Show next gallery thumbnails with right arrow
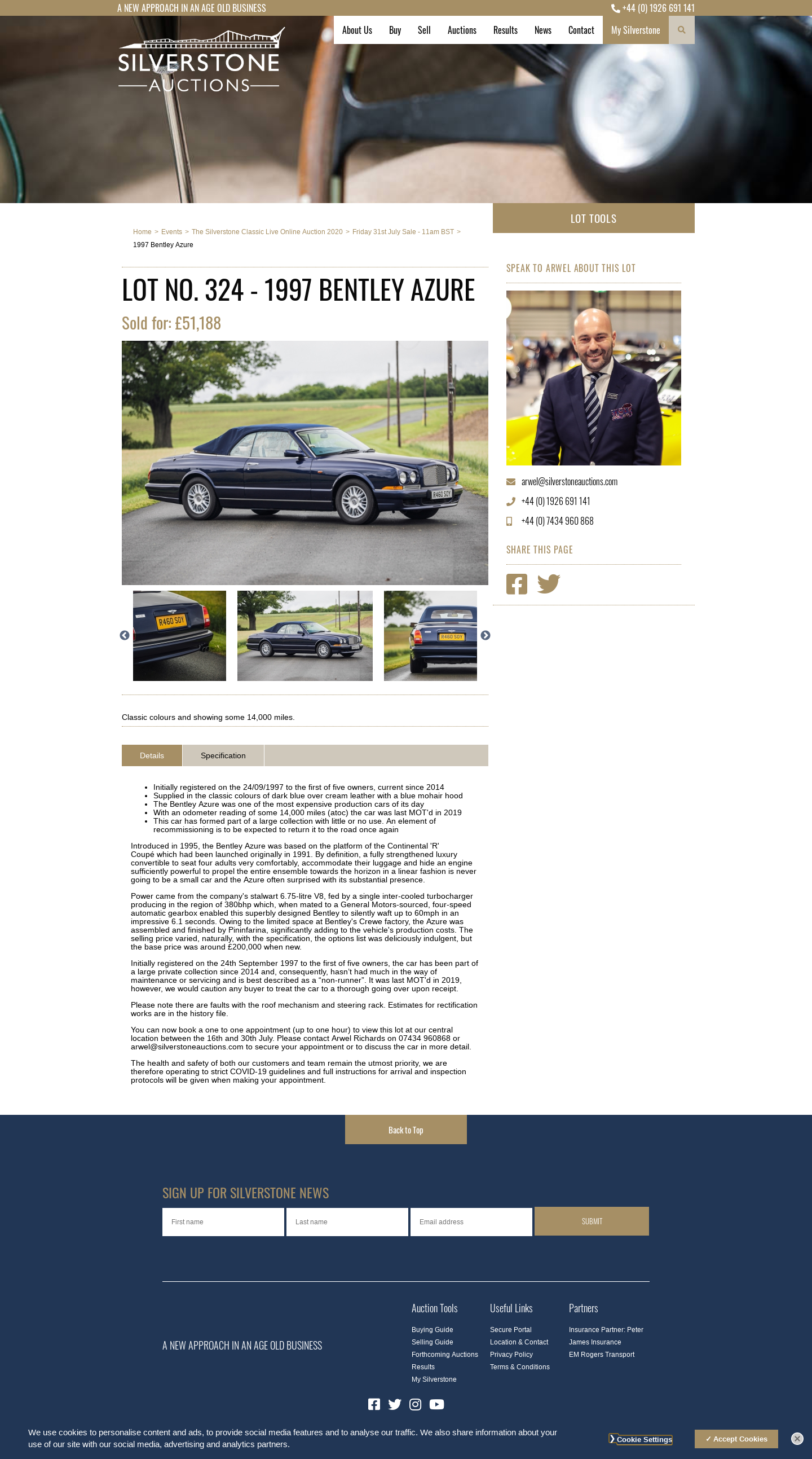Image resolution: width=812 pixels, height=1459 pixels. pos(486,635)
